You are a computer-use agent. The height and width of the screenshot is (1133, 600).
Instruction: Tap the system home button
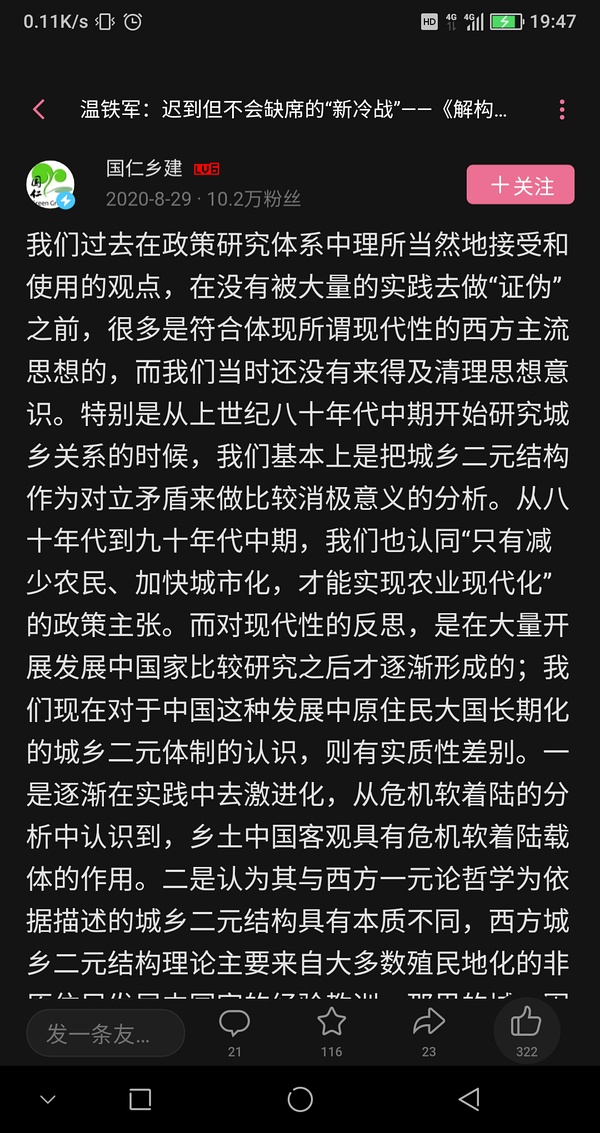300,1099
